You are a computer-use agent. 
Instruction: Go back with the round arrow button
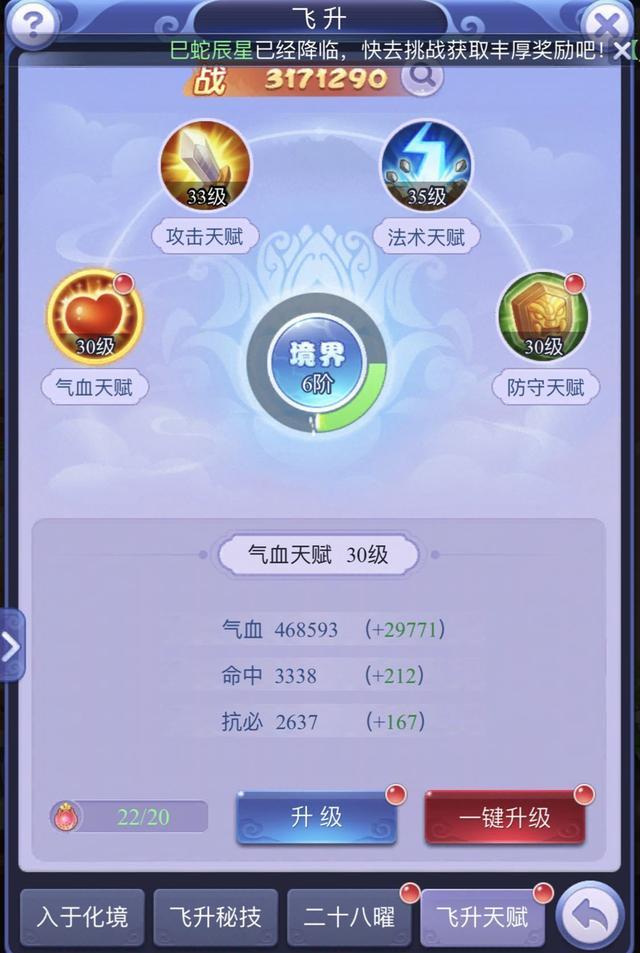[x=592, y=914]
